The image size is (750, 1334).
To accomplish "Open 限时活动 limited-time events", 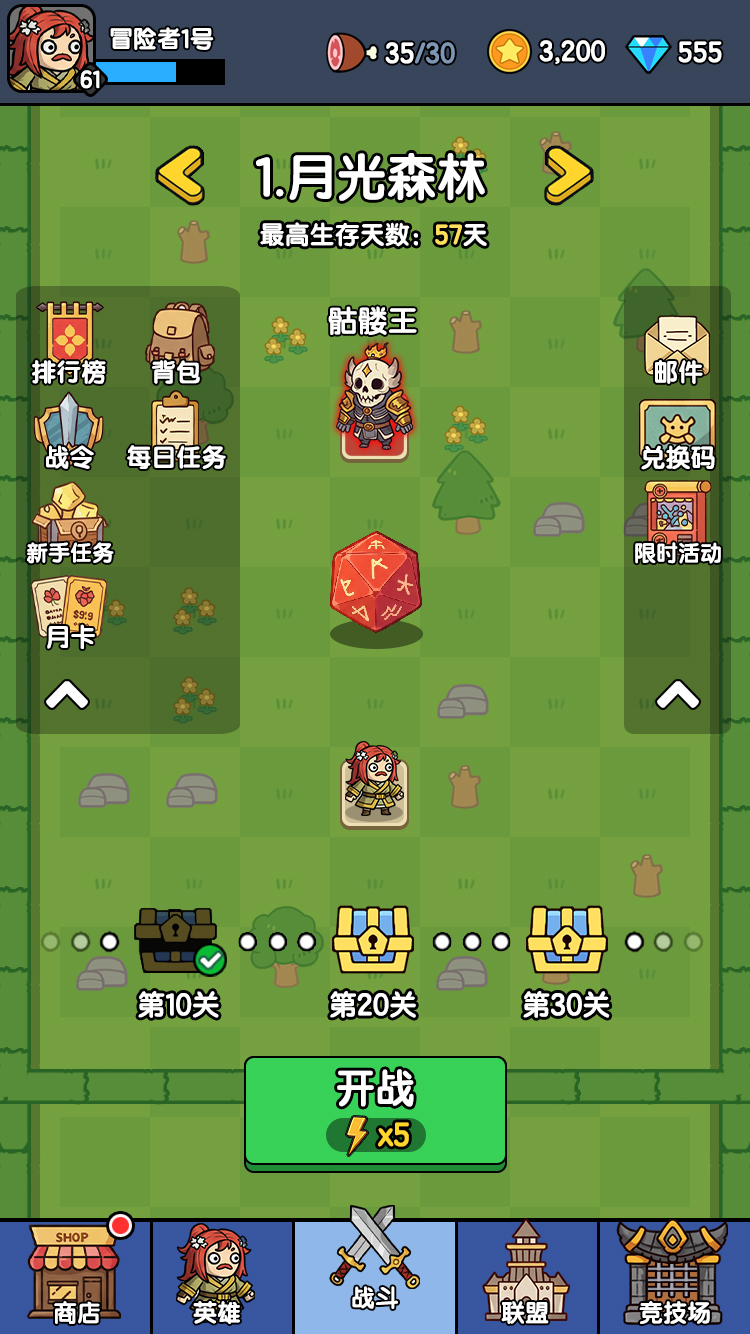I will [677, 522].
